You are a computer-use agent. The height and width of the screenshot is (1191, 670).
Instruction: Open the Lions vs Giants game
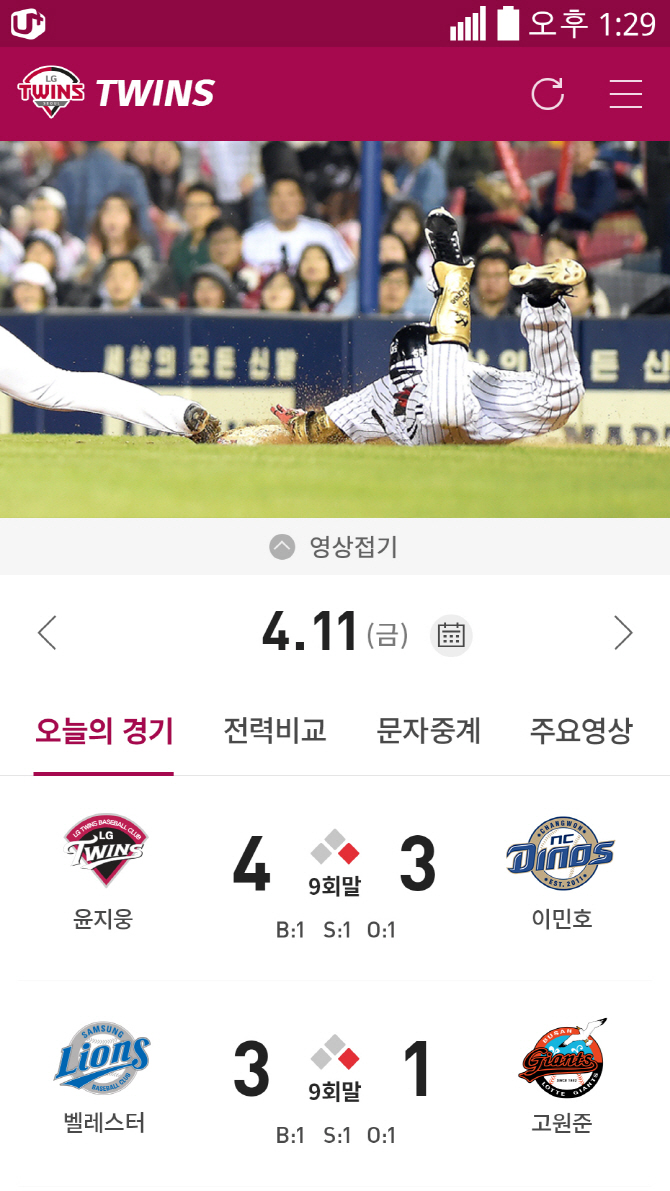click(335, 1082)
